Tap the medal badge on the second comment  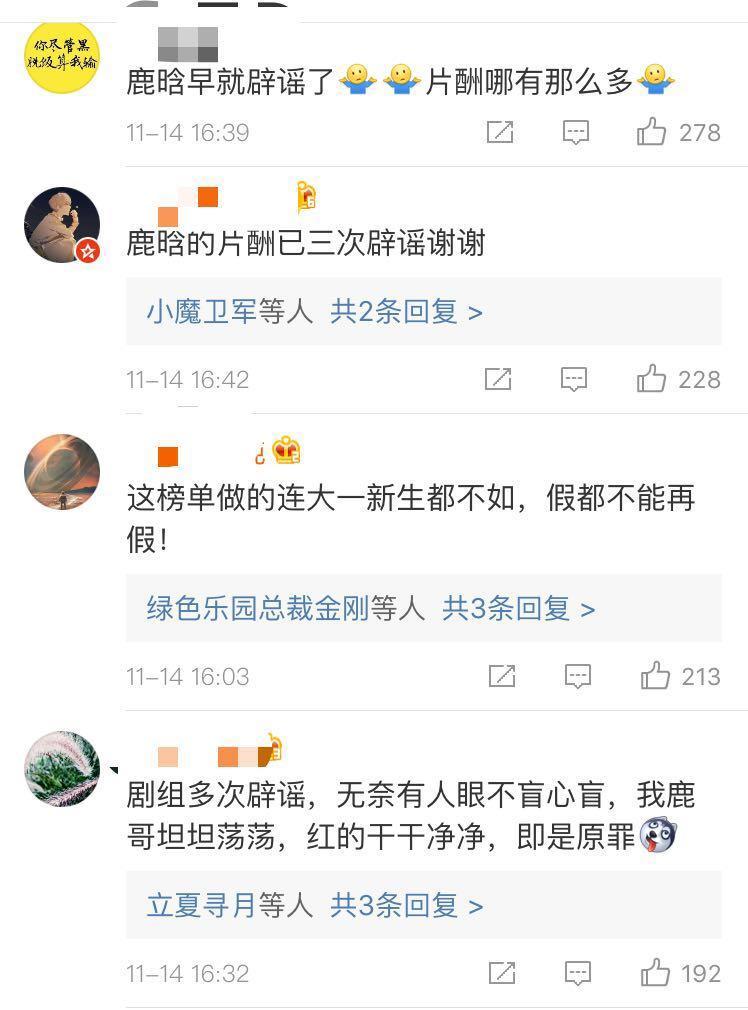305,197
